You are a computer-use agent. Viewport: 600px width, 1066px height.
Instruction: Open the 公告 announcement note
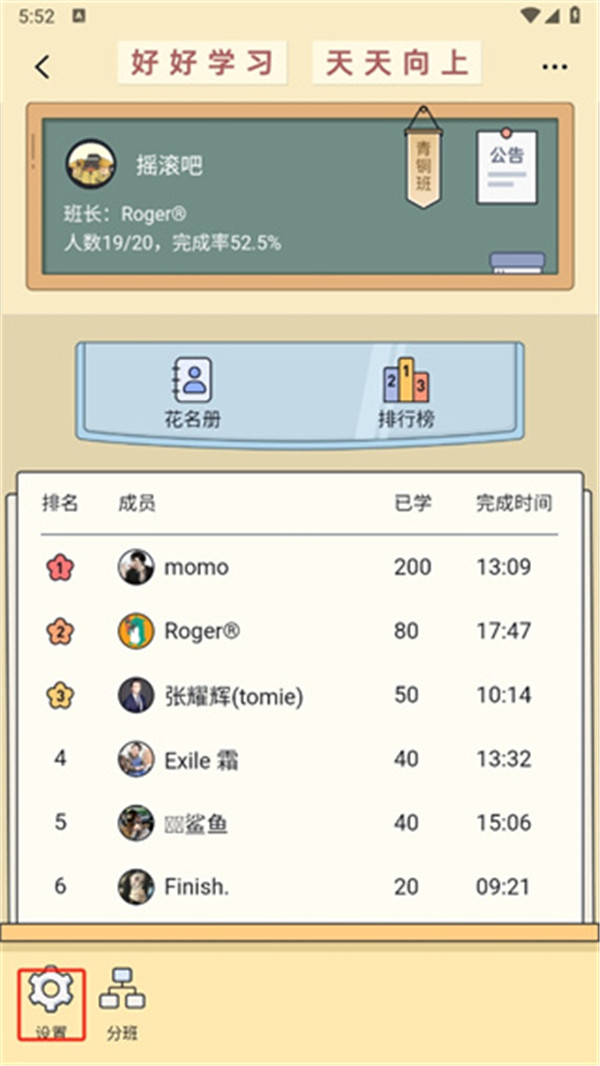pyautogui.click(x=506, y=167)
